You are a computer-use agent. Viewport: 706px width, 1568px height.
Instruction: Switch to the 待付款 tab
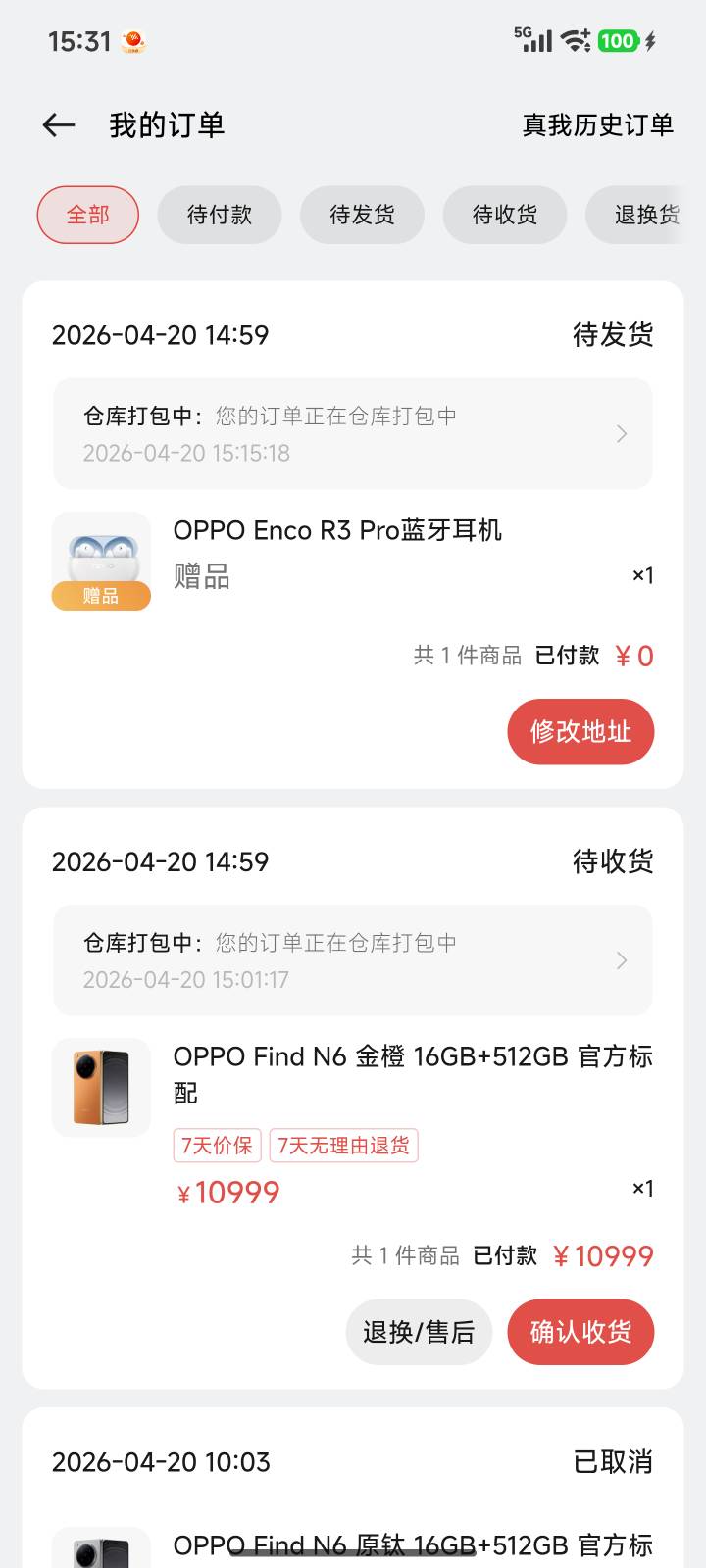[x=220, y=215]
